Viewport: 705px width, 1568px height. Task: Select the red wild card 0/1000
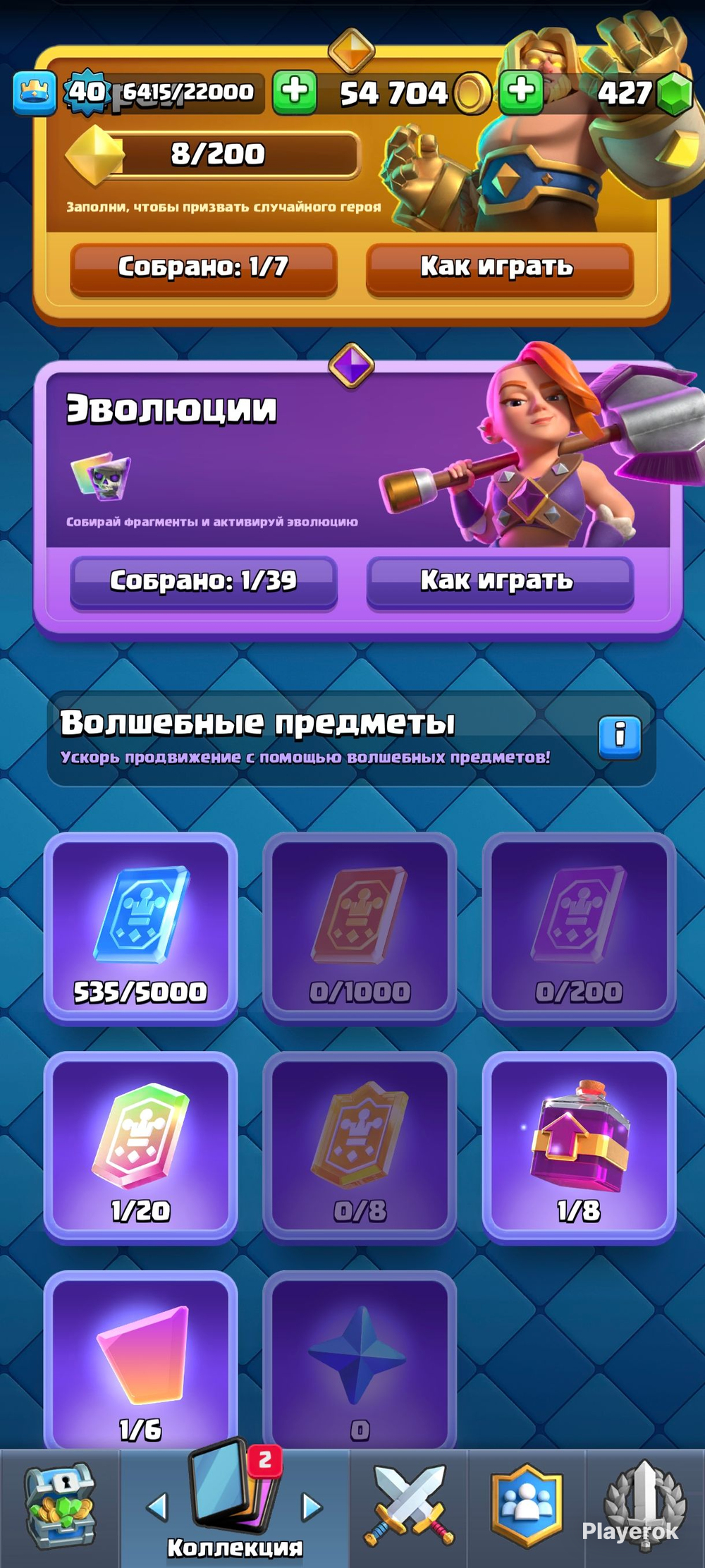(360, 928)
